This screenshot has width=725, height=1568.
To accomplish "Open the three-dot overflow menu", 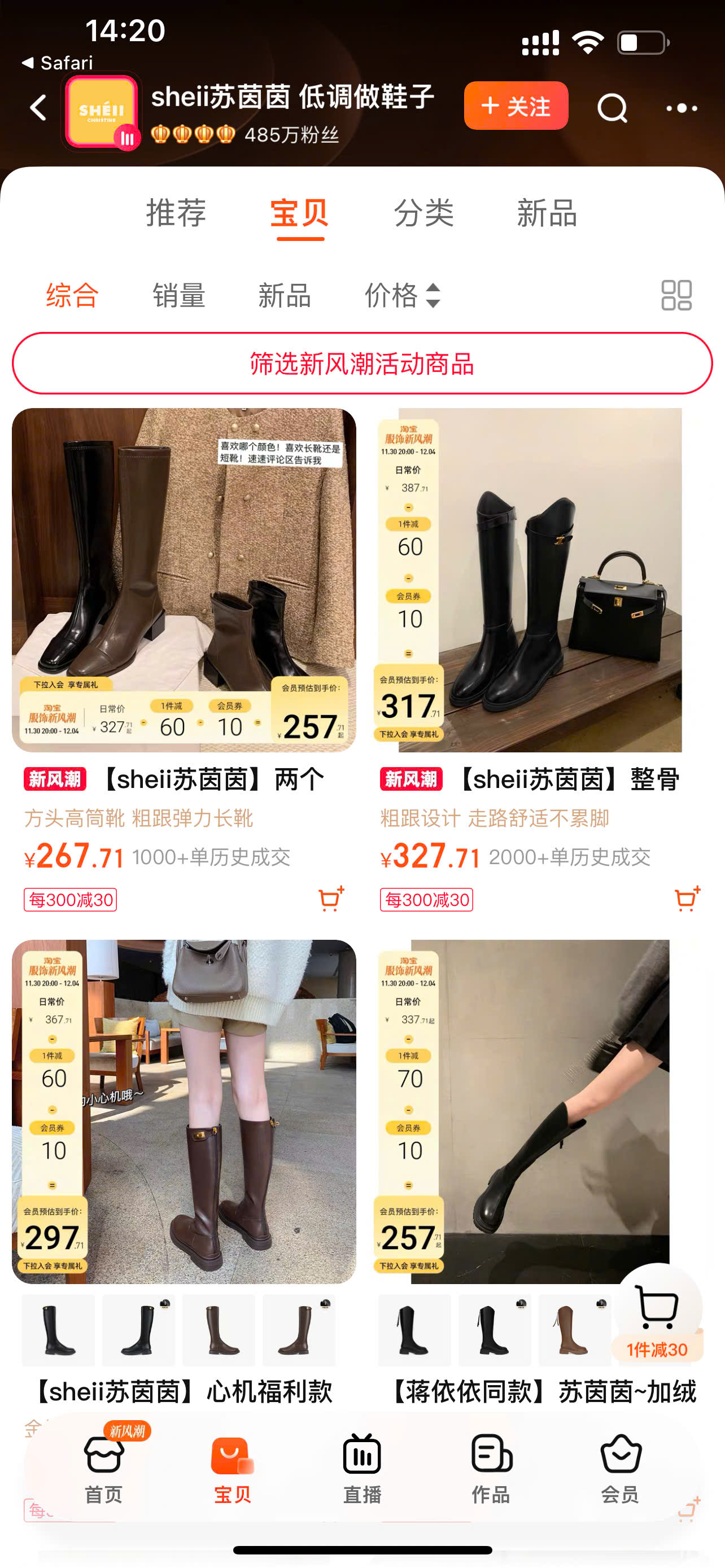I will click(681, 108).
